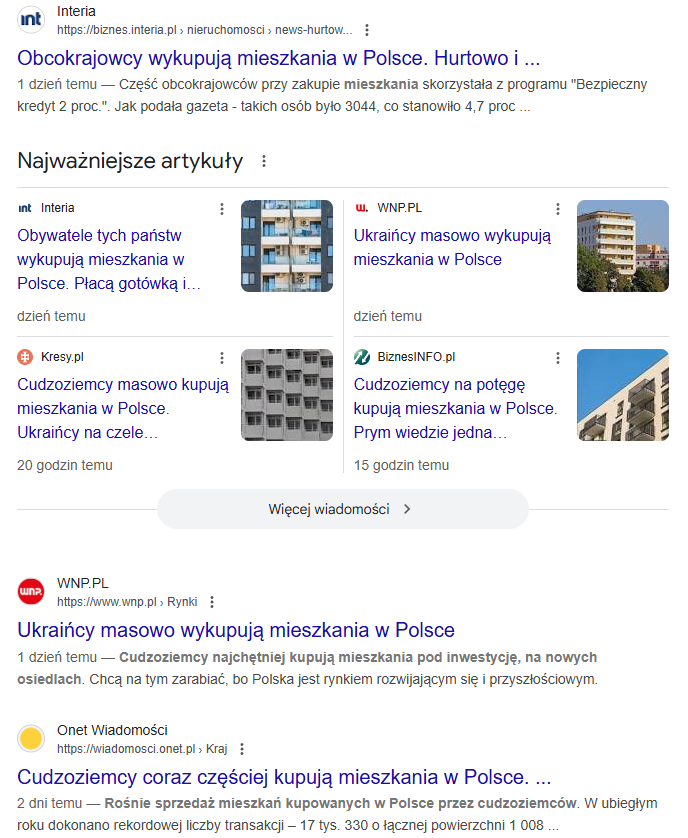Open options for Najważniejsze artykuły section
This screenshot has height=838, width=688.
[264, 161]
